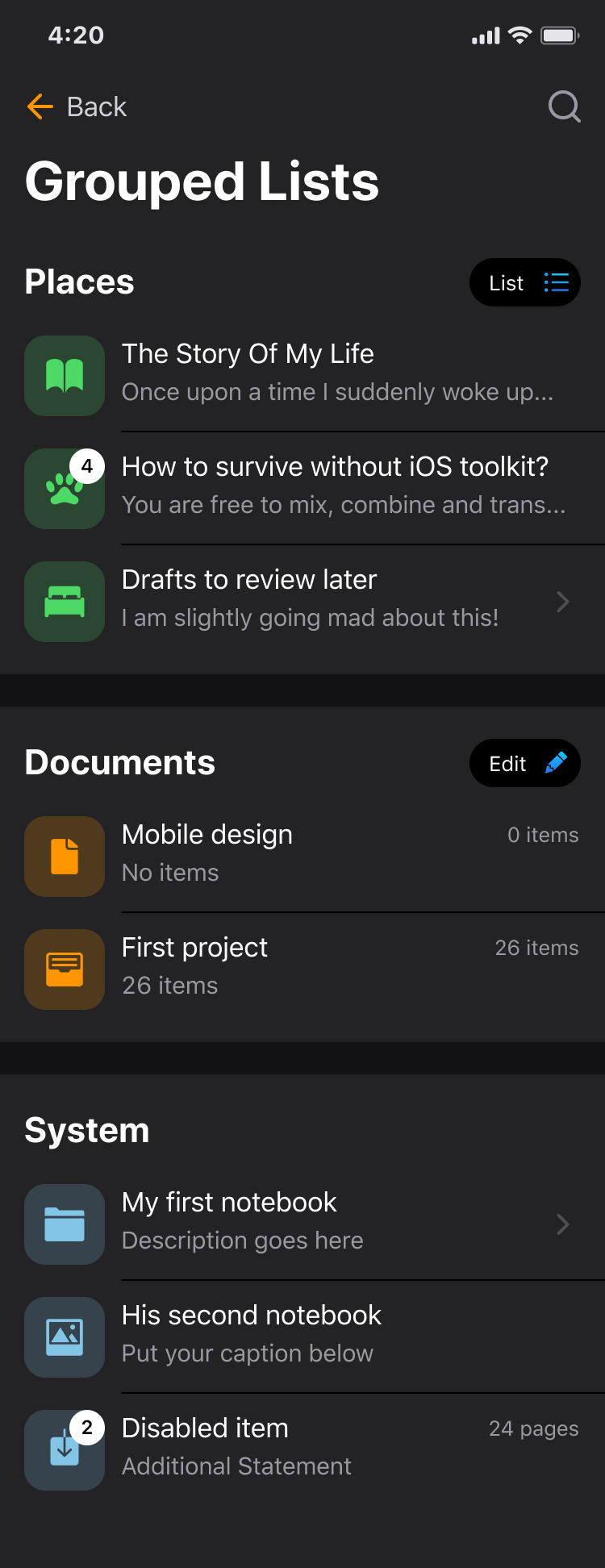Open the book icon for The Story Of My Life
This screenshot has height=1568, width=605.
coord(65,376)
